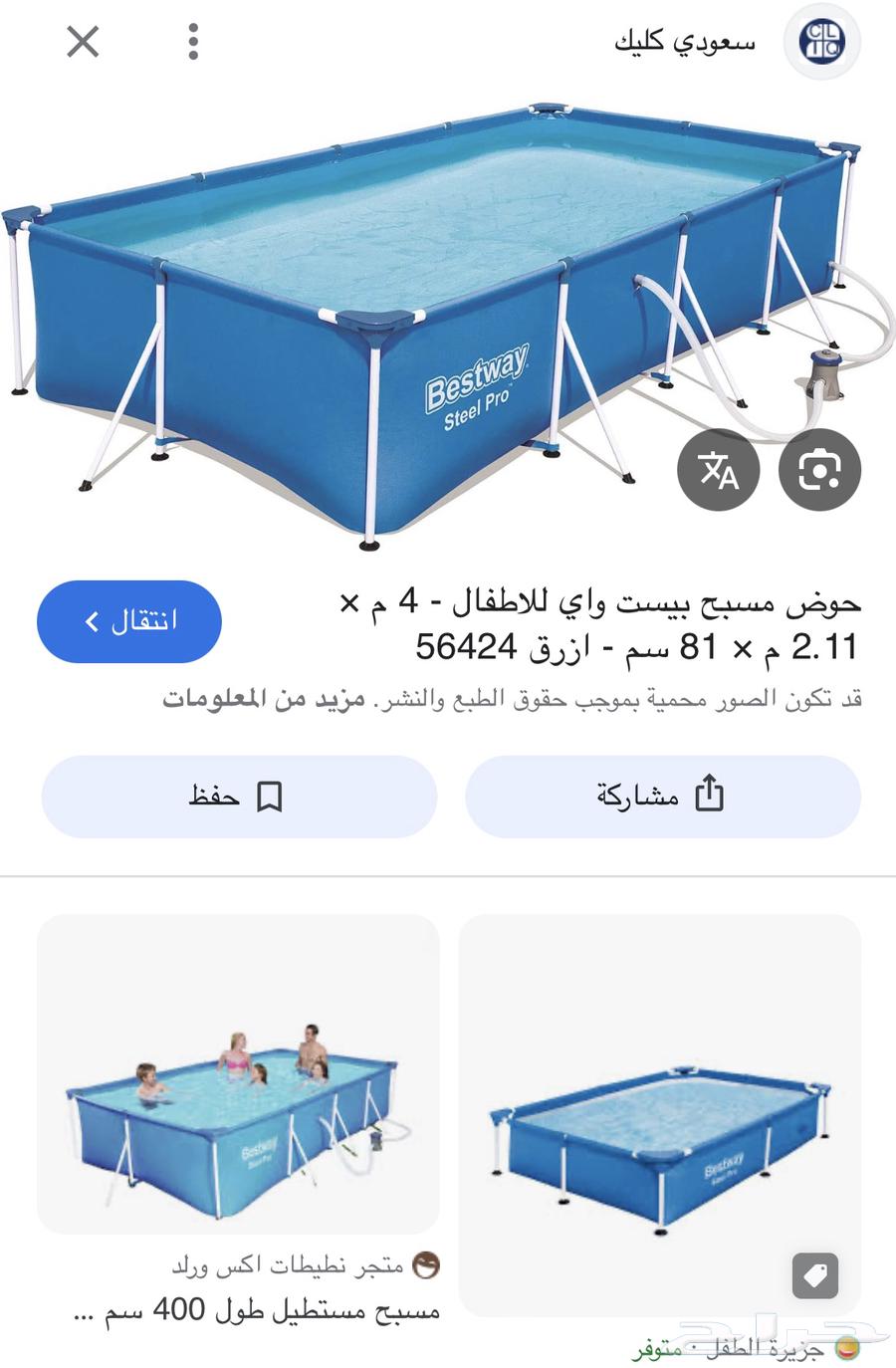Close the results view with the X
Viewport: 896px width, 1368px height.
(x=82, y=42)
